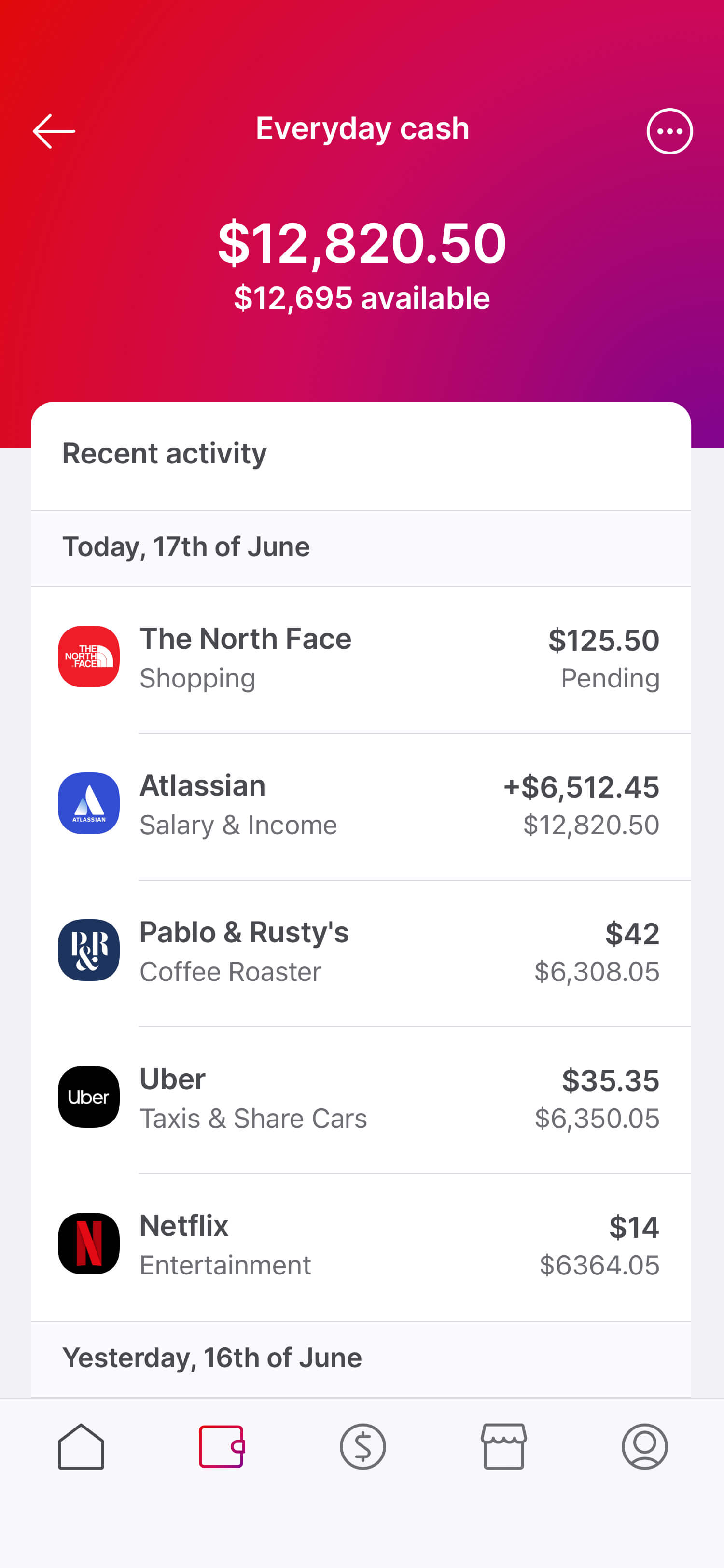724x1568 pixels.
Task: Open The North Face pending transaction
Action: (361, 660)
